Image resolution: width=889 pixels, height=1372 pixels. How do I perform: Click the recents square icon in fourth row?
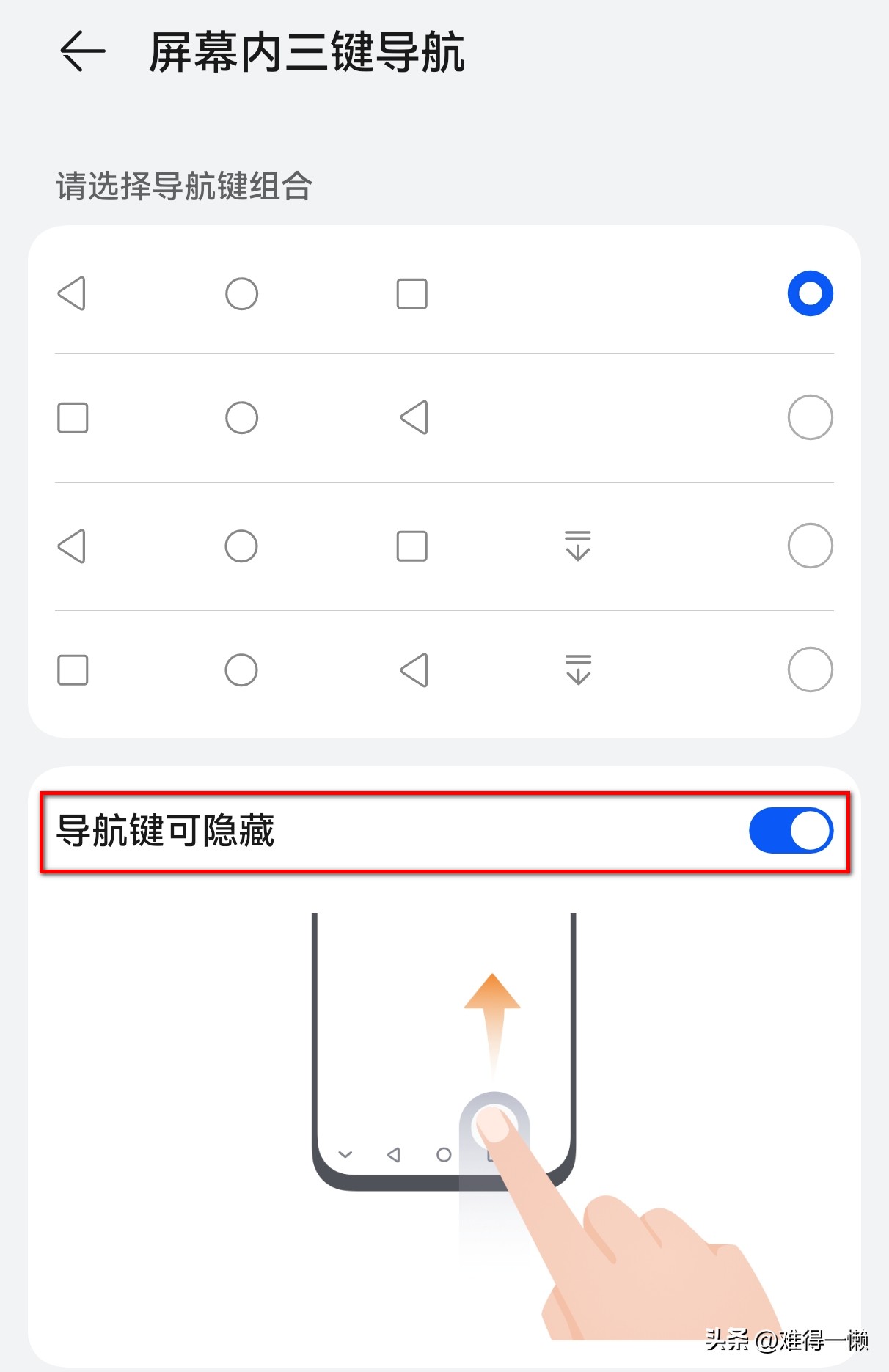click(71, 669)
